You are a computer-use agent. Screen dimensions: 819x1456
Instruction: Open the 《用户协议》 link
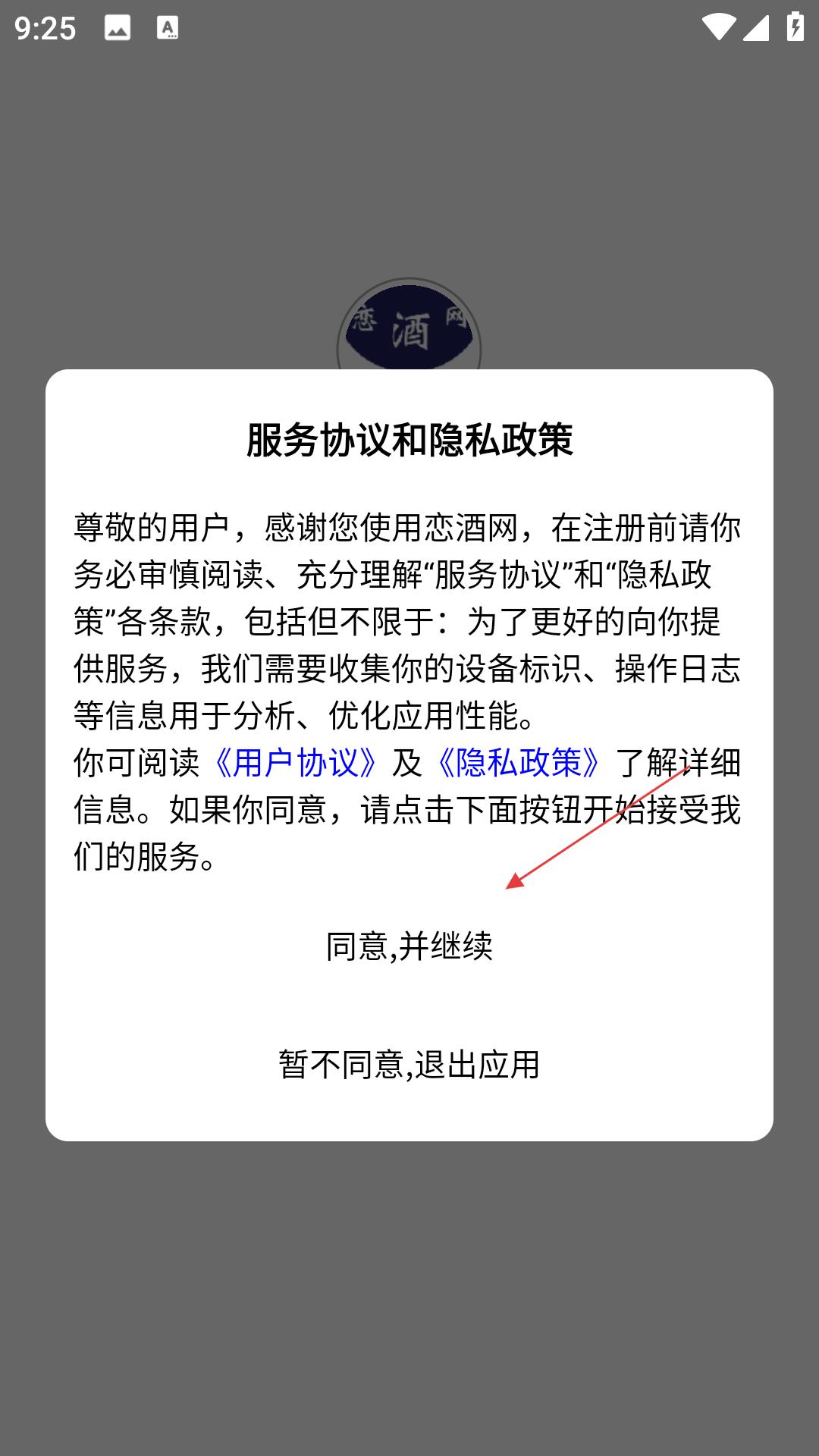295,763
